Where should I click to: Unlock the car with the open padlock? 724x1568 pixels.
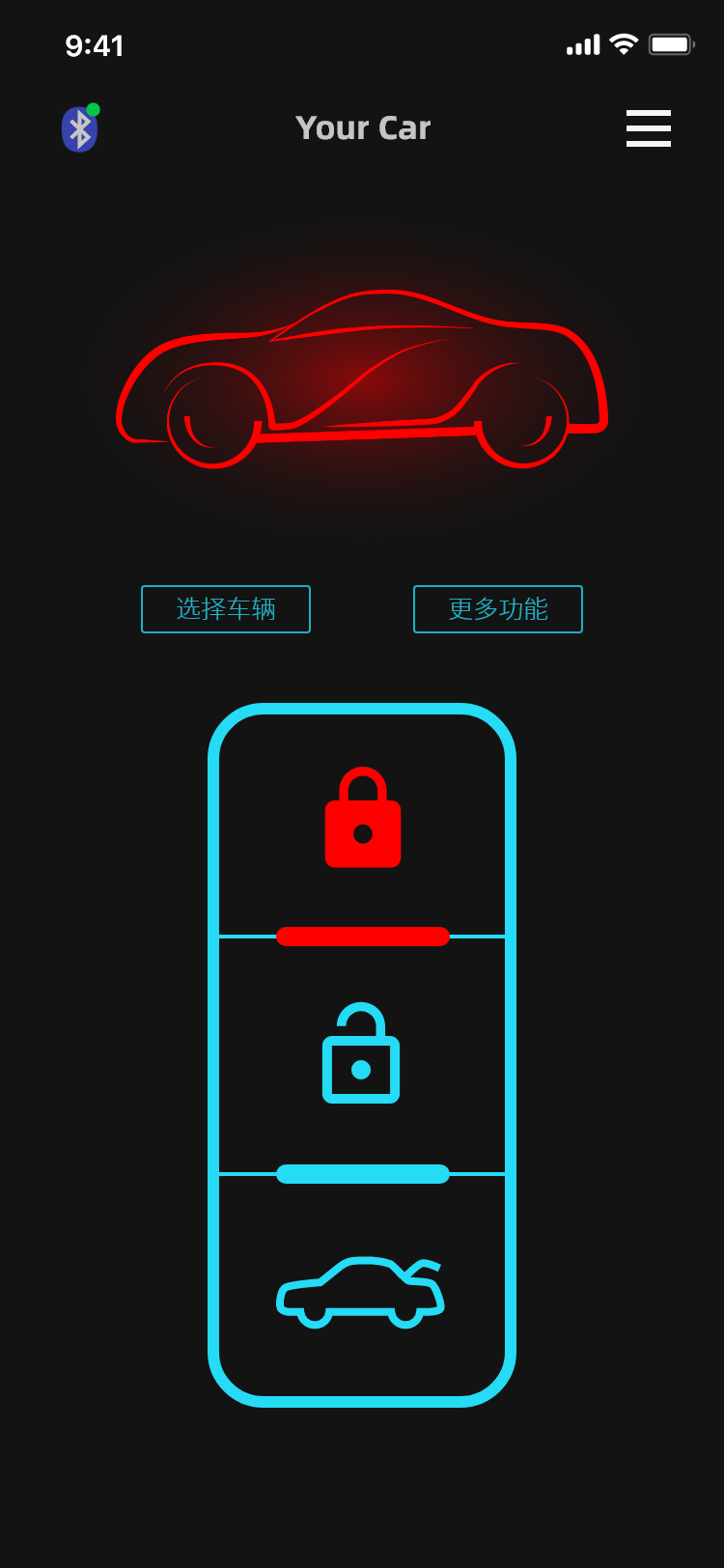tap(361, 1054)
